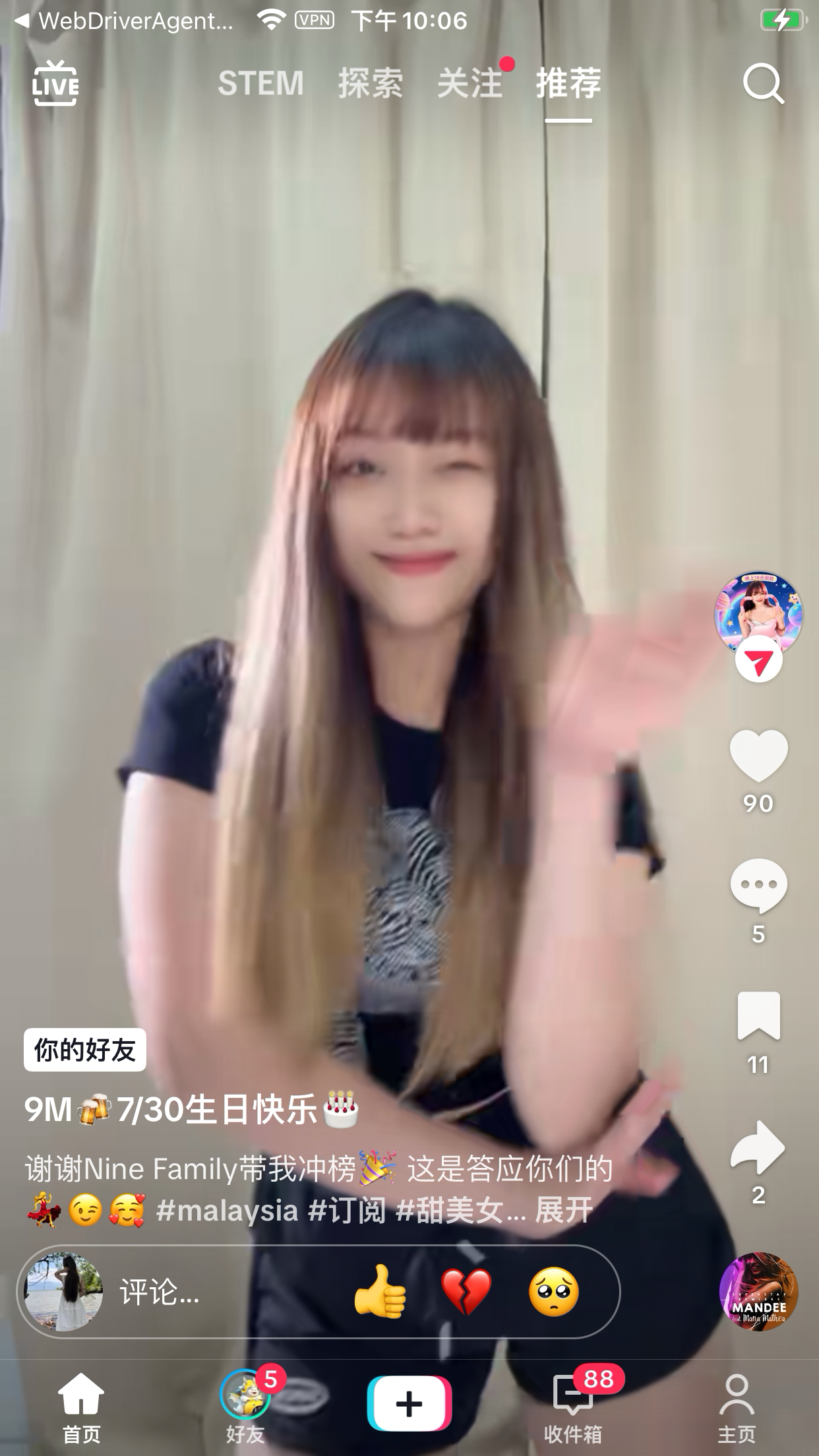Send the thumbs-up emoji reaction

click(380, 1292)
